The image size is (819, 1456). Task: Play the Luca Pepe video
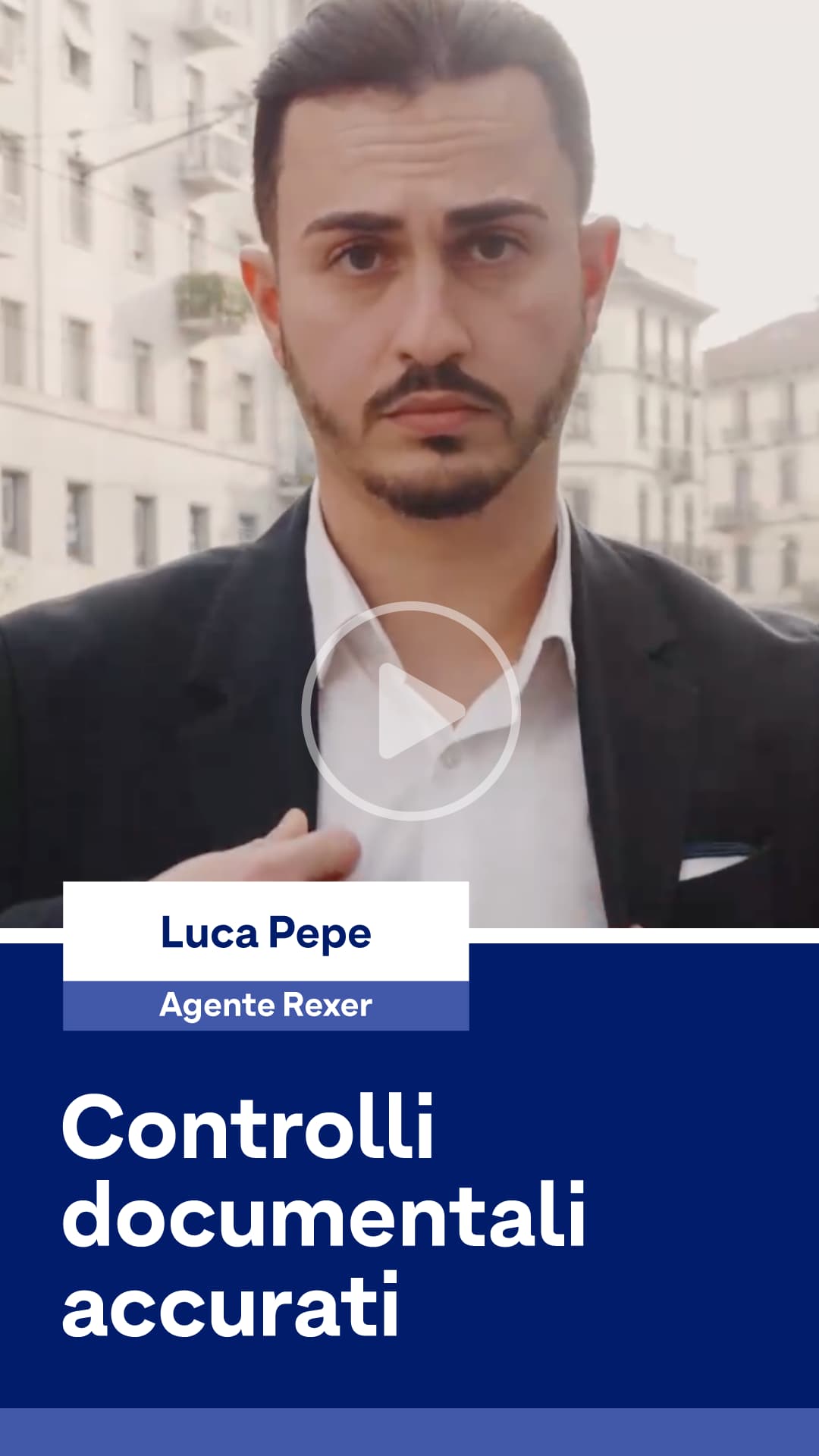410,711
